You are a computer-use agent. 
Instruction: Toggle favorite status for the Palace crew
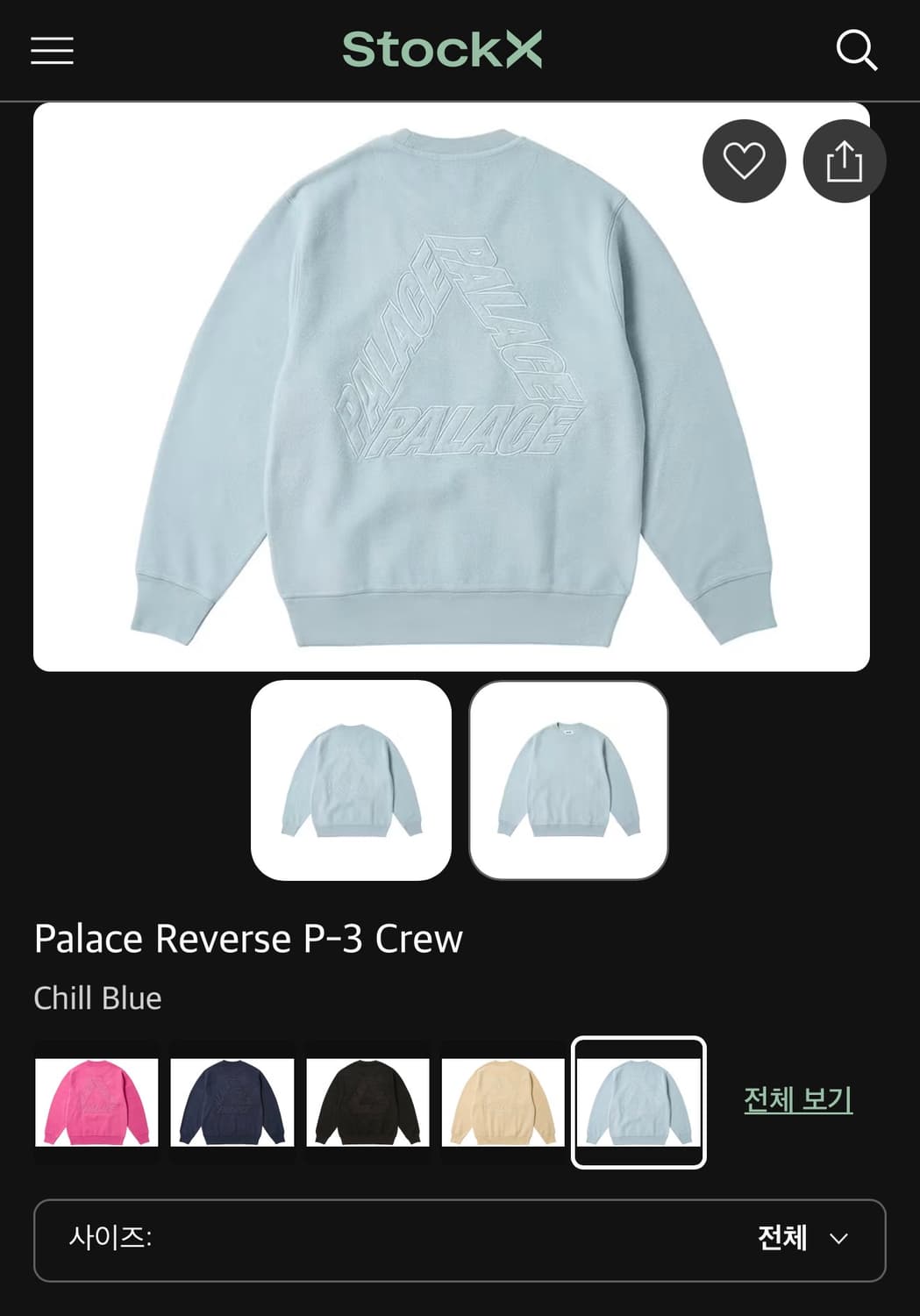[744, 161]
